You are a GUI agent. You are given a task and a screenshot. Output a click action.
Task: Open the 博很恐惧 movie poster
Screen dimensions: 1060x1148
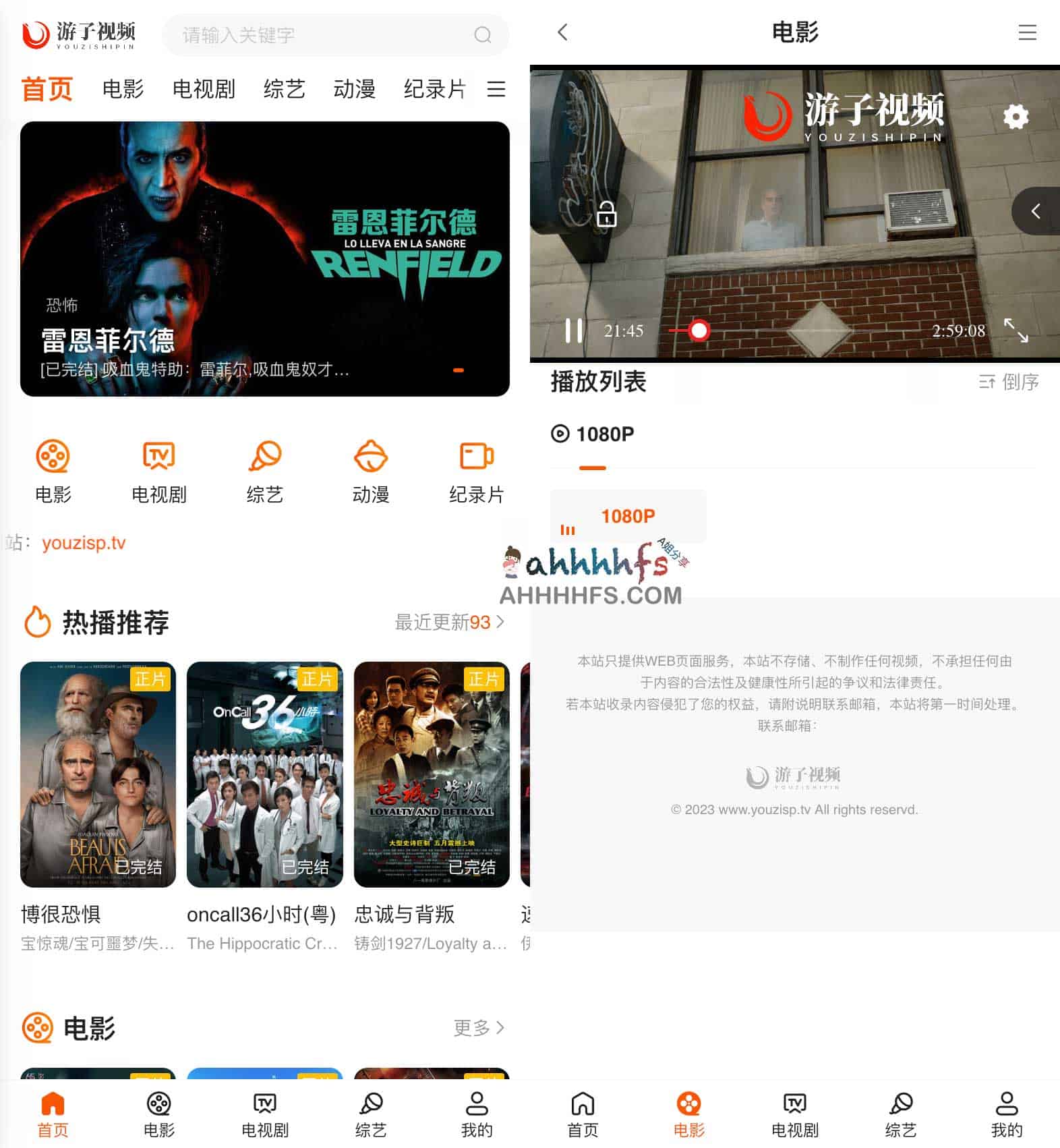97,777
